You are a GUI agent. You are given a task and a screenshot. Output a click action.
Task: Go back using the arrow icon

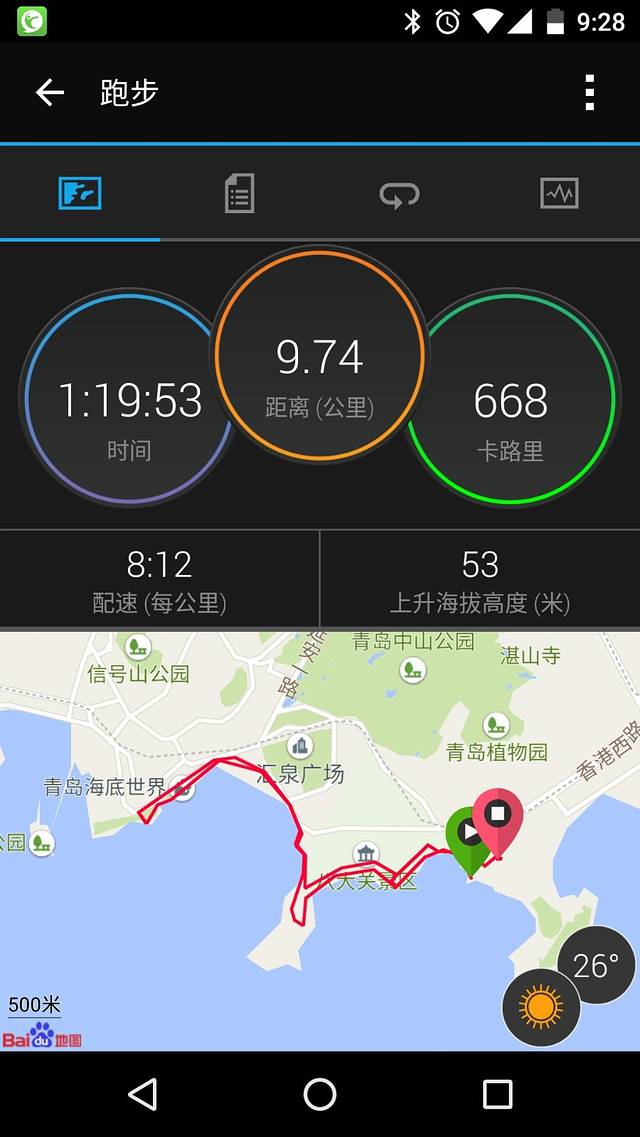(49, 93)
